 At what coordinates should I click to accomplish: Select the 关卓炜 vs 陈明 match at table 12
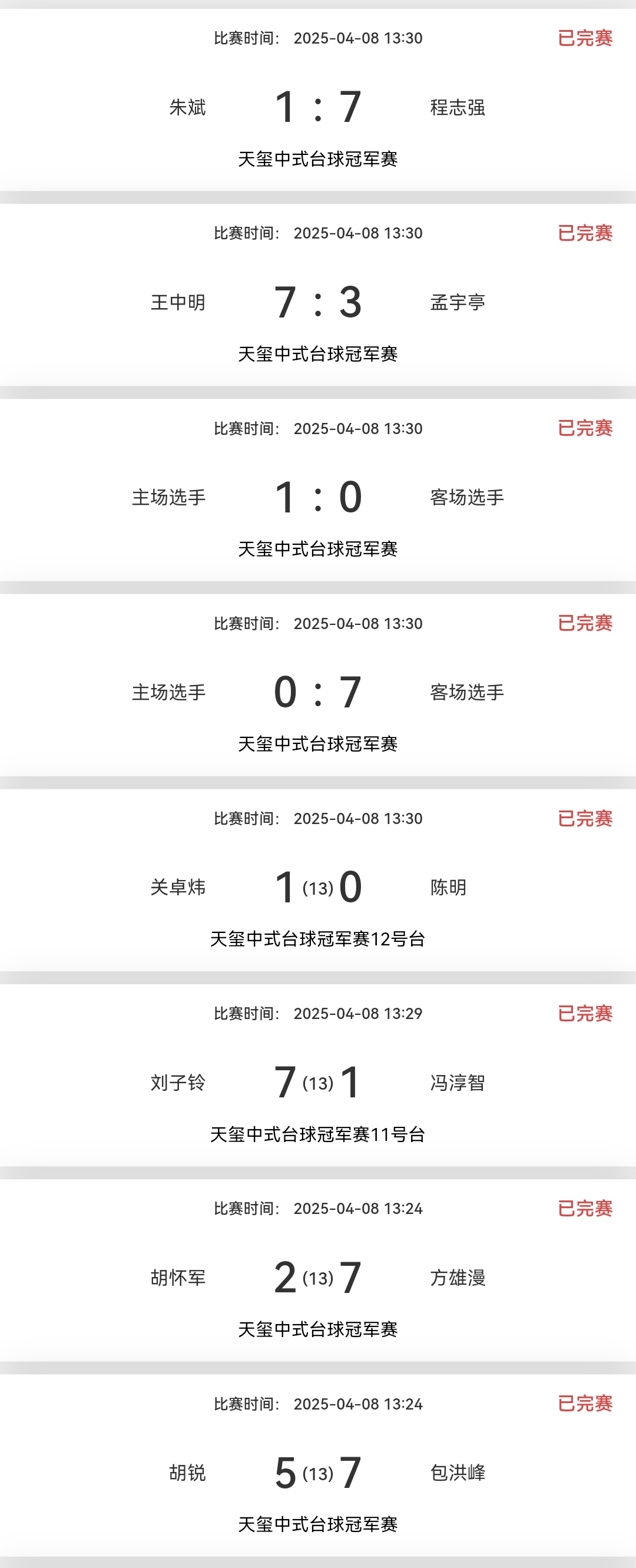317,887
